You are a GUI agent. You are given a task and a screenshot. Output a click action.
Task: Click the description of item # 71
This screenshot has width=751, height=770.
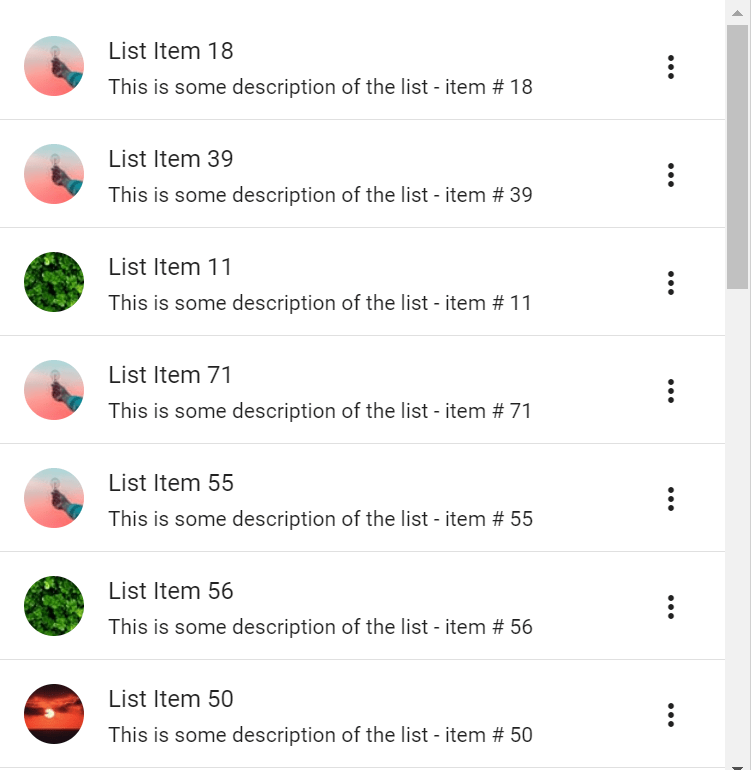click(320, 411)
